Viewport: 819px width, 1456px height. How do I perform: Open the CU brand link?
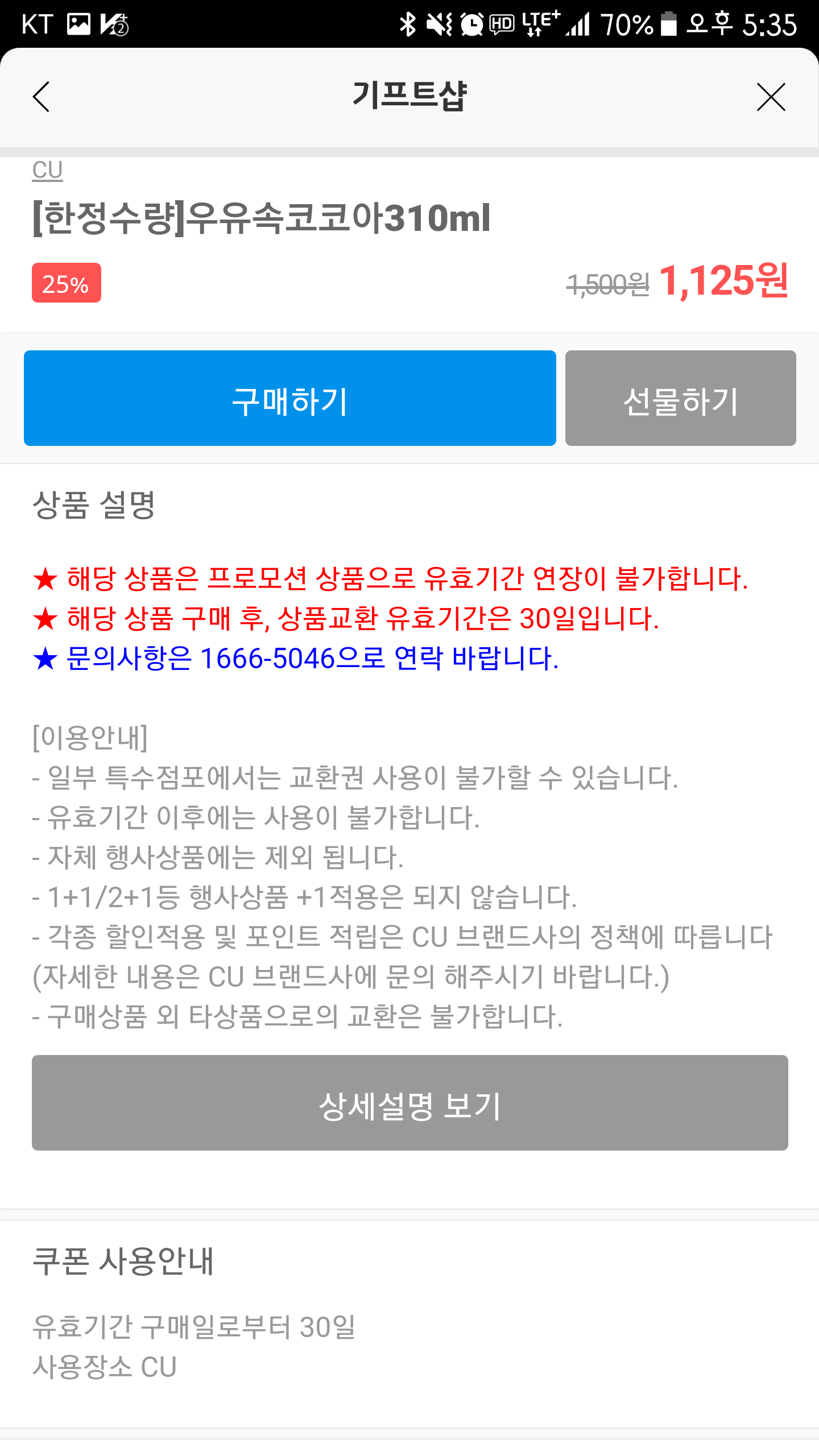click(x=48, y=170)
